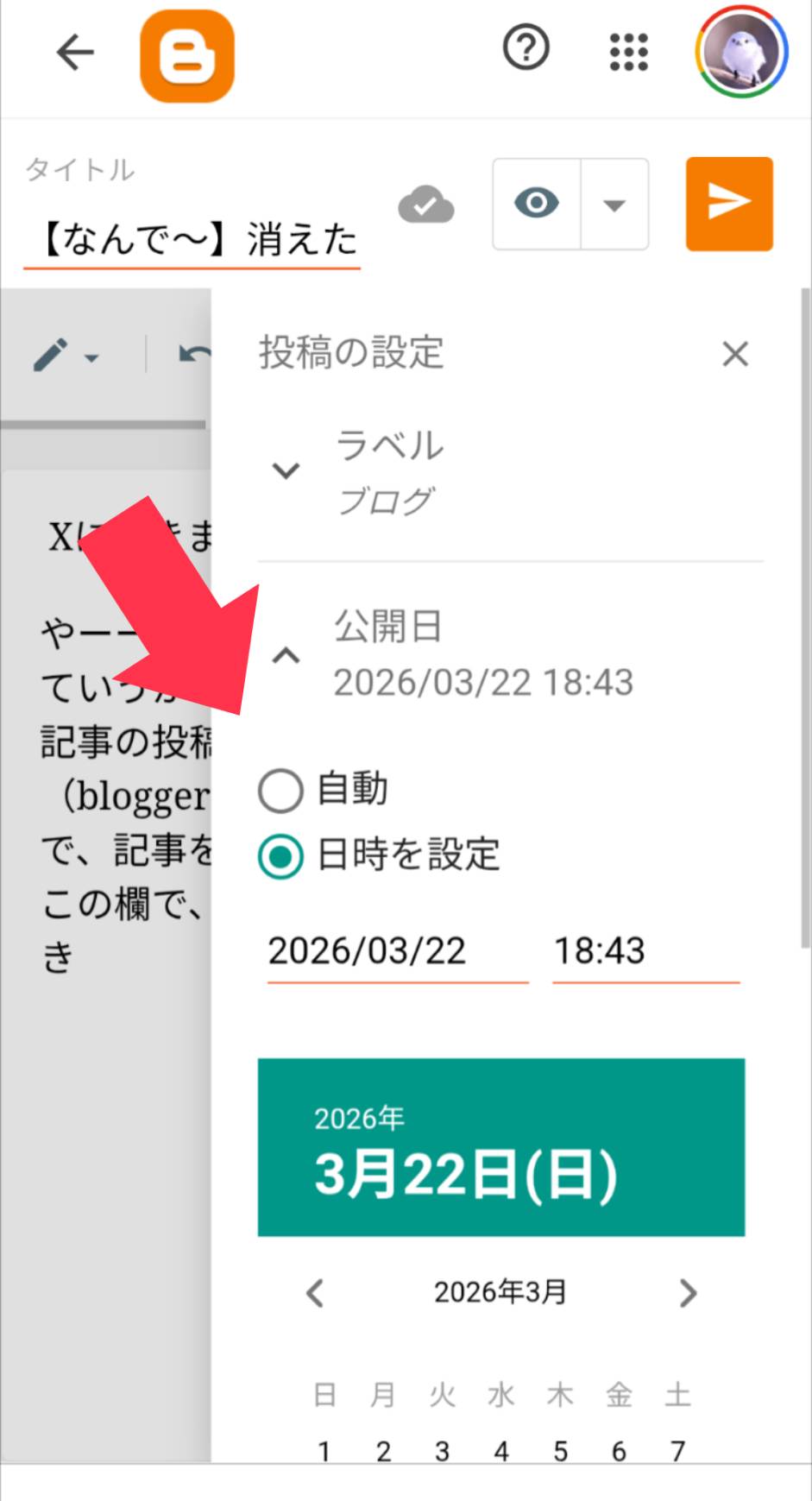Tap the undo arrow in the toolbar
This screenshot has height=1501, width=812.
pos(193,354)
